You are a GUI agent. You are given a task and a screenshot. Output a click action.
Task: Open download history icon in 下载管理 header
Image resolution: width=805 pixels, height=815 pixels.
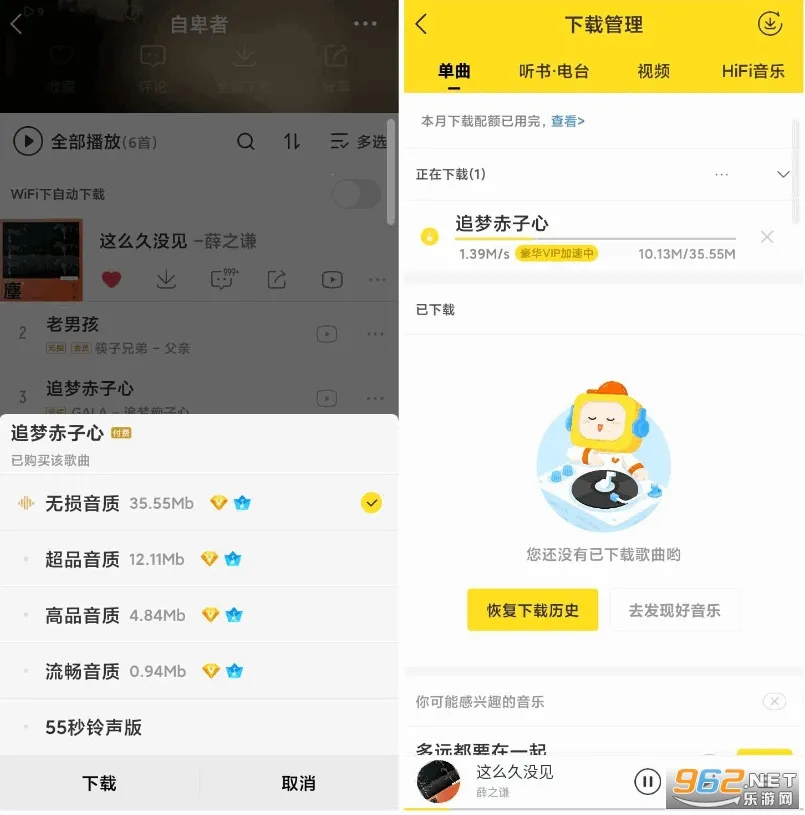coord(768,23)
